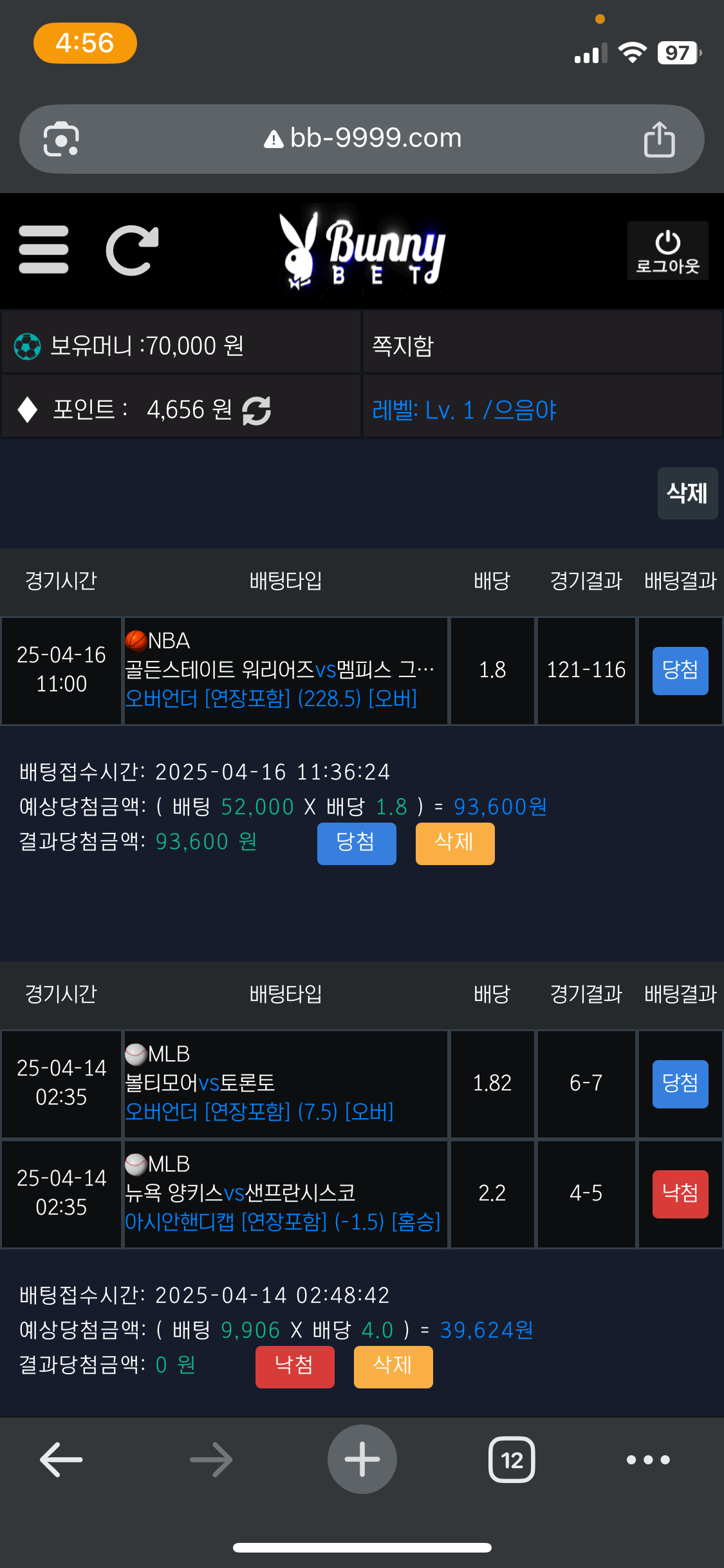Screen dimensions: 724x1568
Task: Tap the bb-9999.com address bar
Action: pos(364,138)
